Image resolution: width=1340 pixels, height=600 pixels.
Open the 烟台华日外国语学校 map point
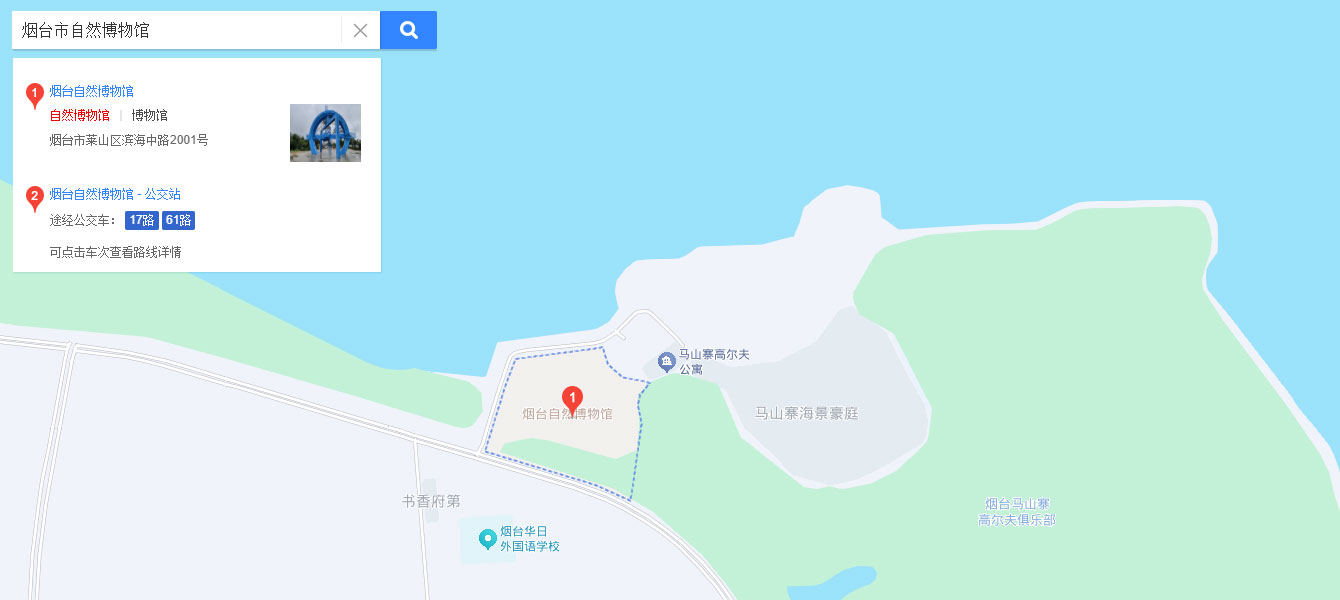488,539
